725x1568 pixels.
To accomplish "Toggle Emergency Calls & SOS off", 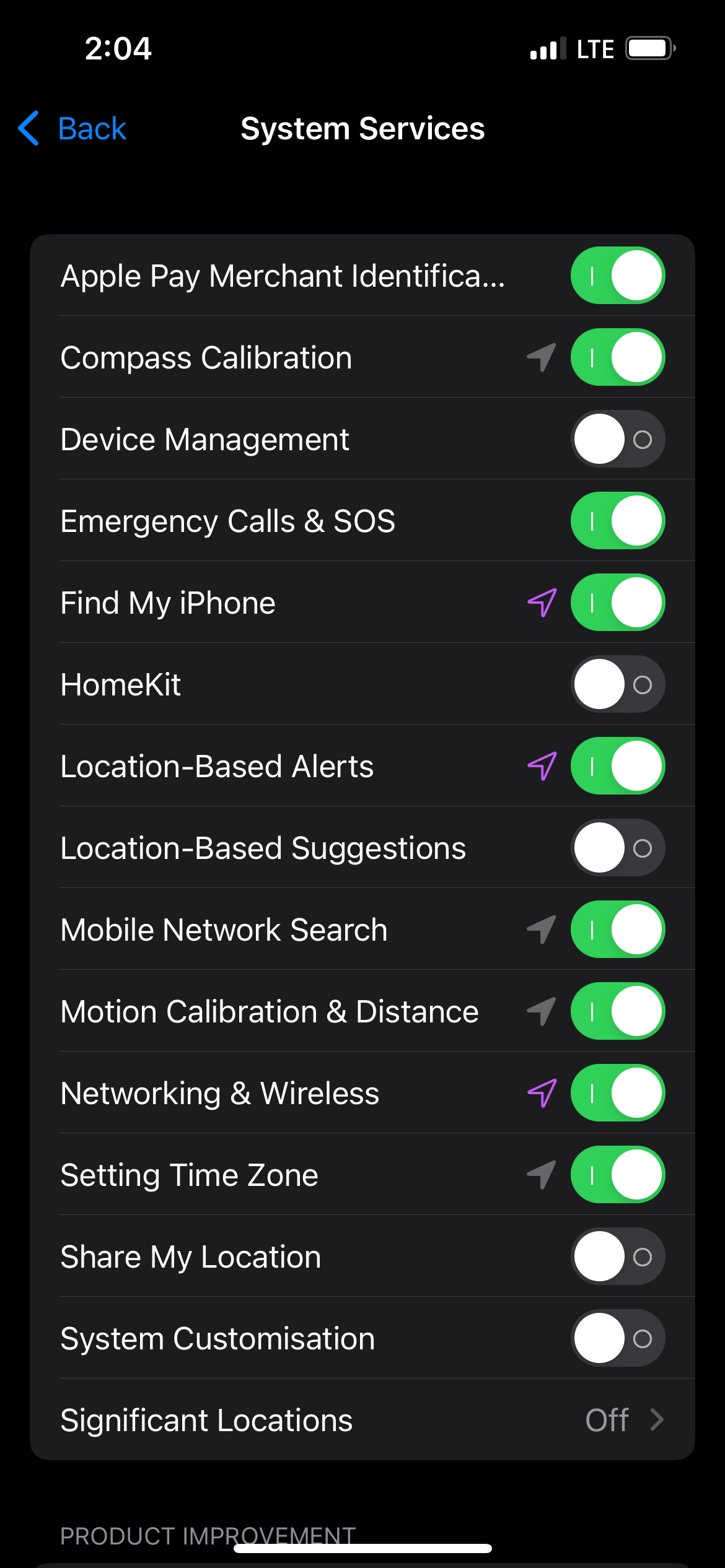I will [x=618, y=521].
